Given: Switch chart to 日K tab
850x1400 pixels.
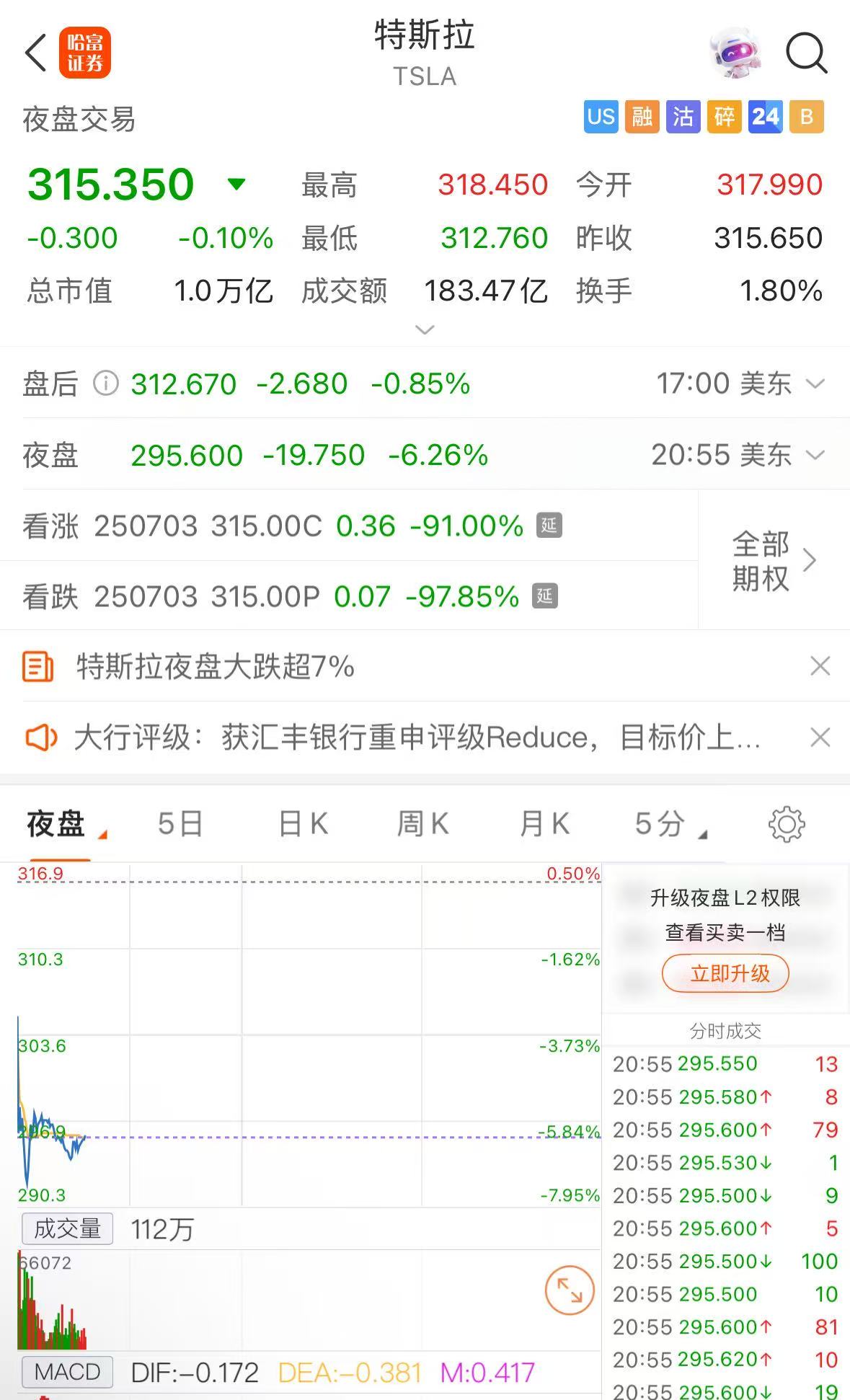Looking at the screenshot, I should coord(304,824).
